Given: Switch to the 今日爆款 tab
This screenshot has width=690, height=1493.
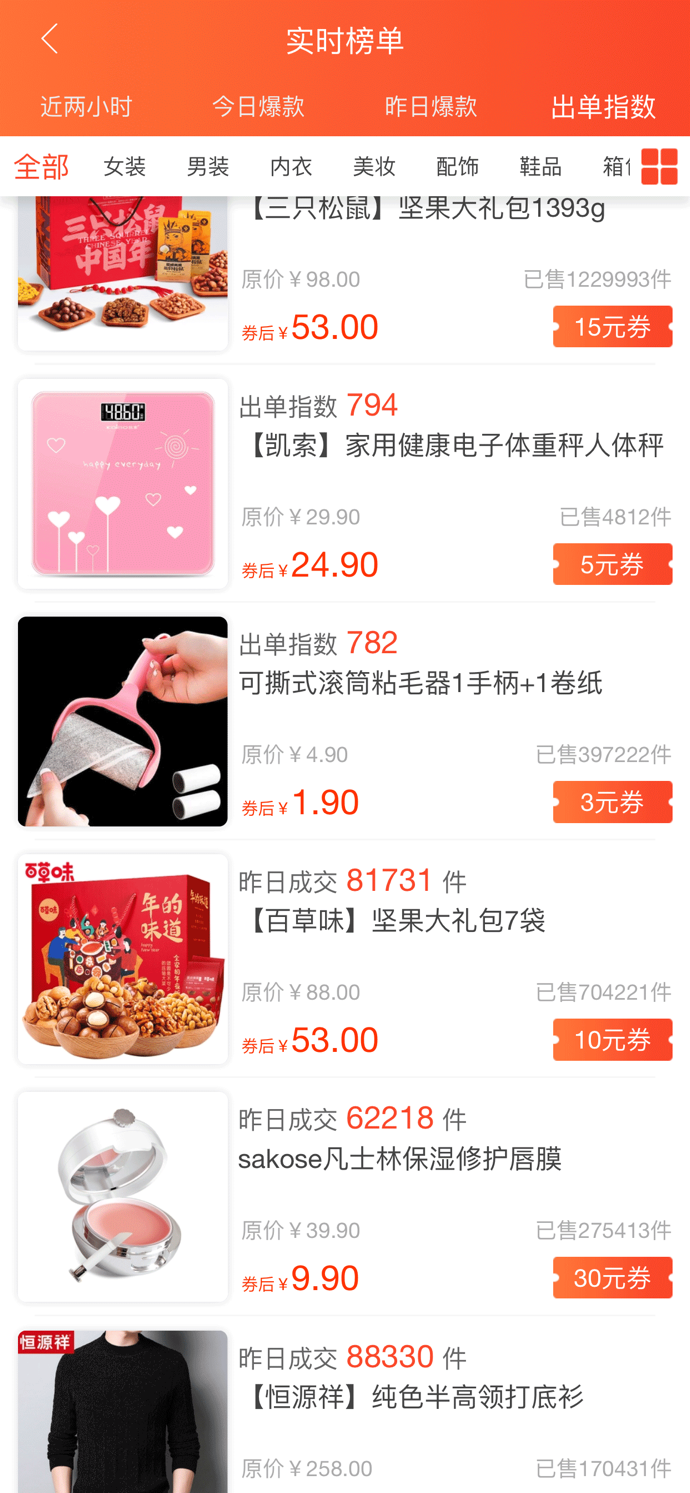Looking at the screenshot, I should [x=258, y=107].
